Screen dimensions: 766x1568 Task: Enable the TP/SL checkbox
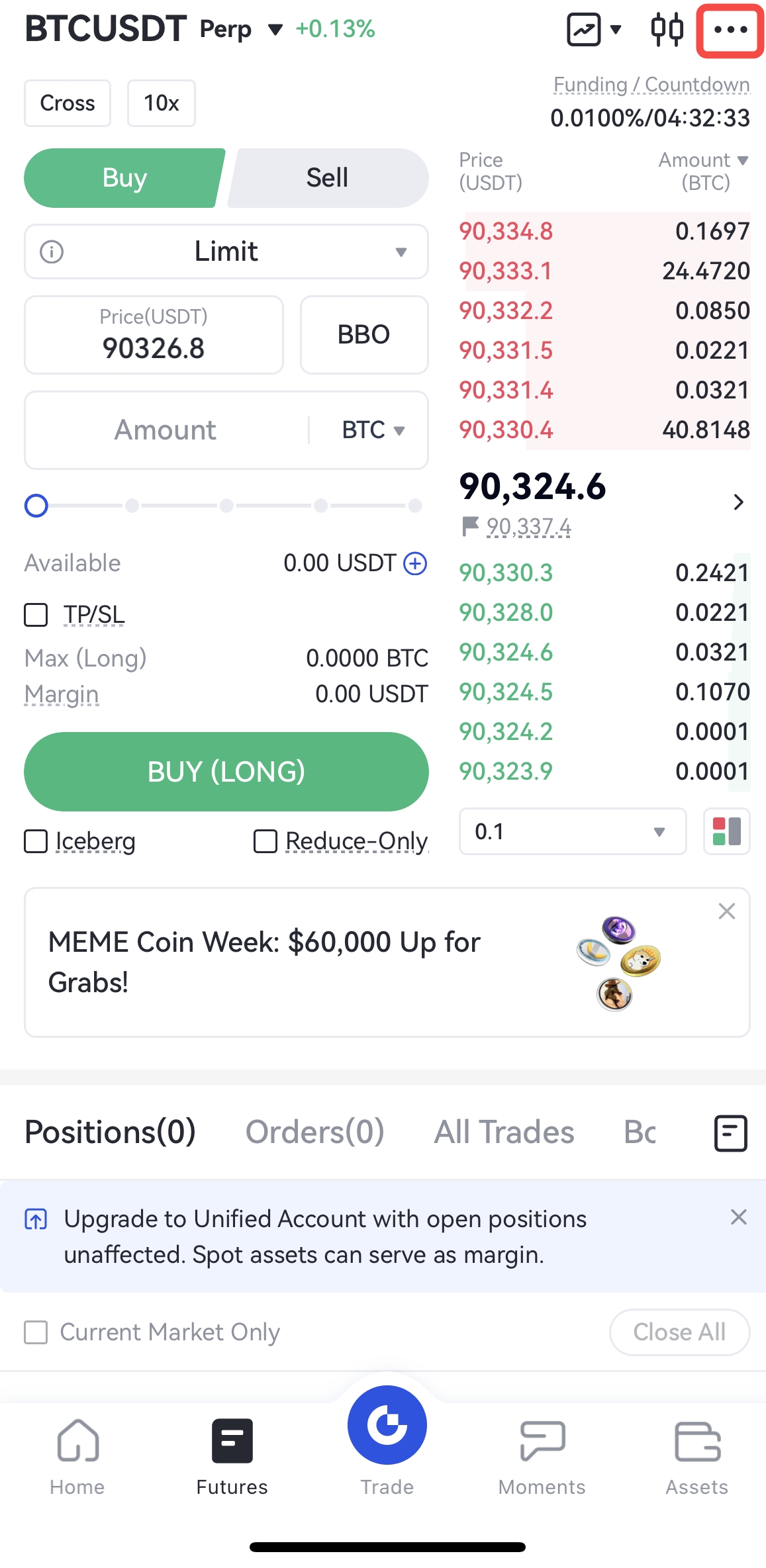36,615
